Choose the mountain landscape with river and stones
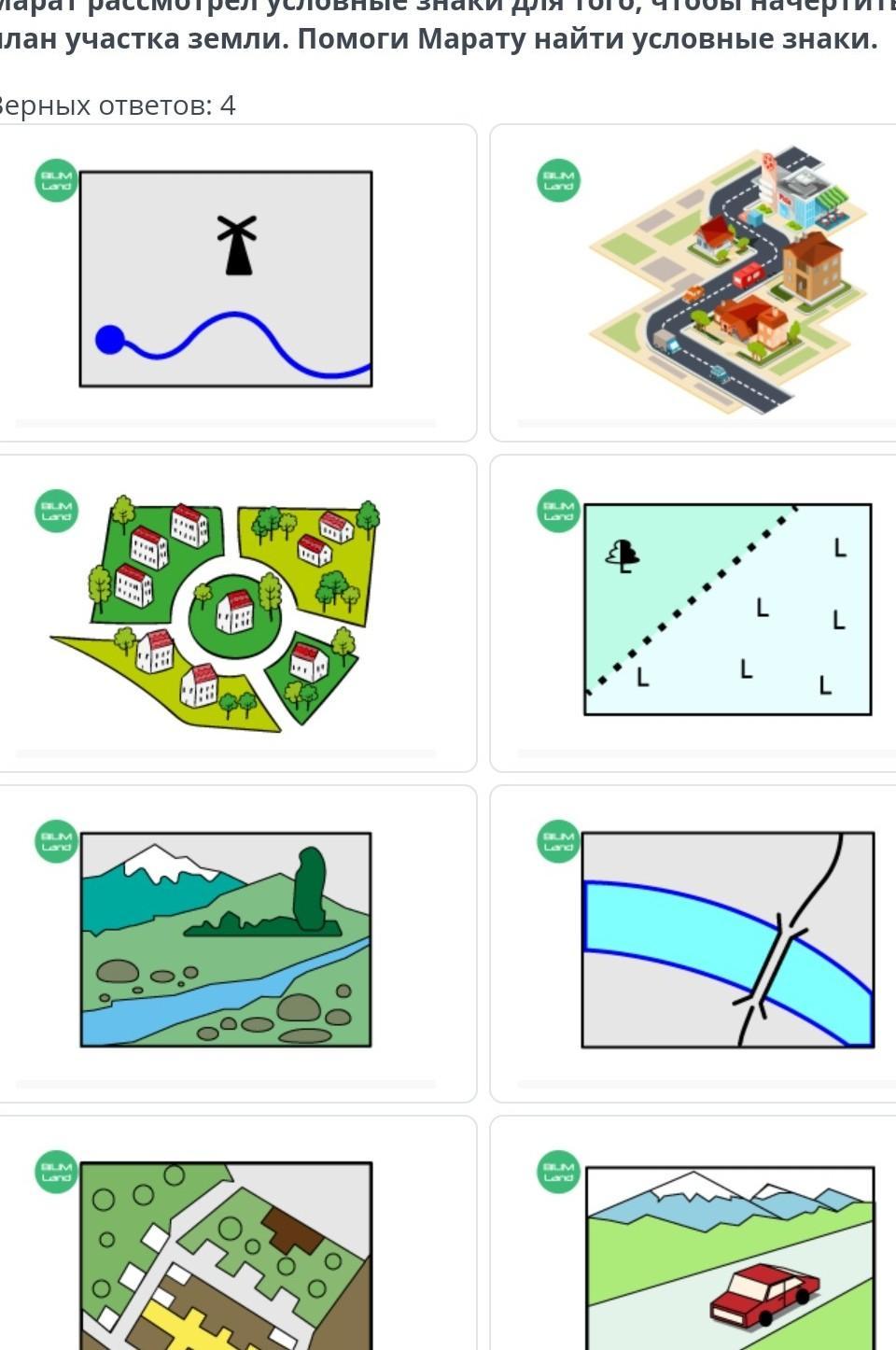The image size is (896, 1350). point(226,939)
